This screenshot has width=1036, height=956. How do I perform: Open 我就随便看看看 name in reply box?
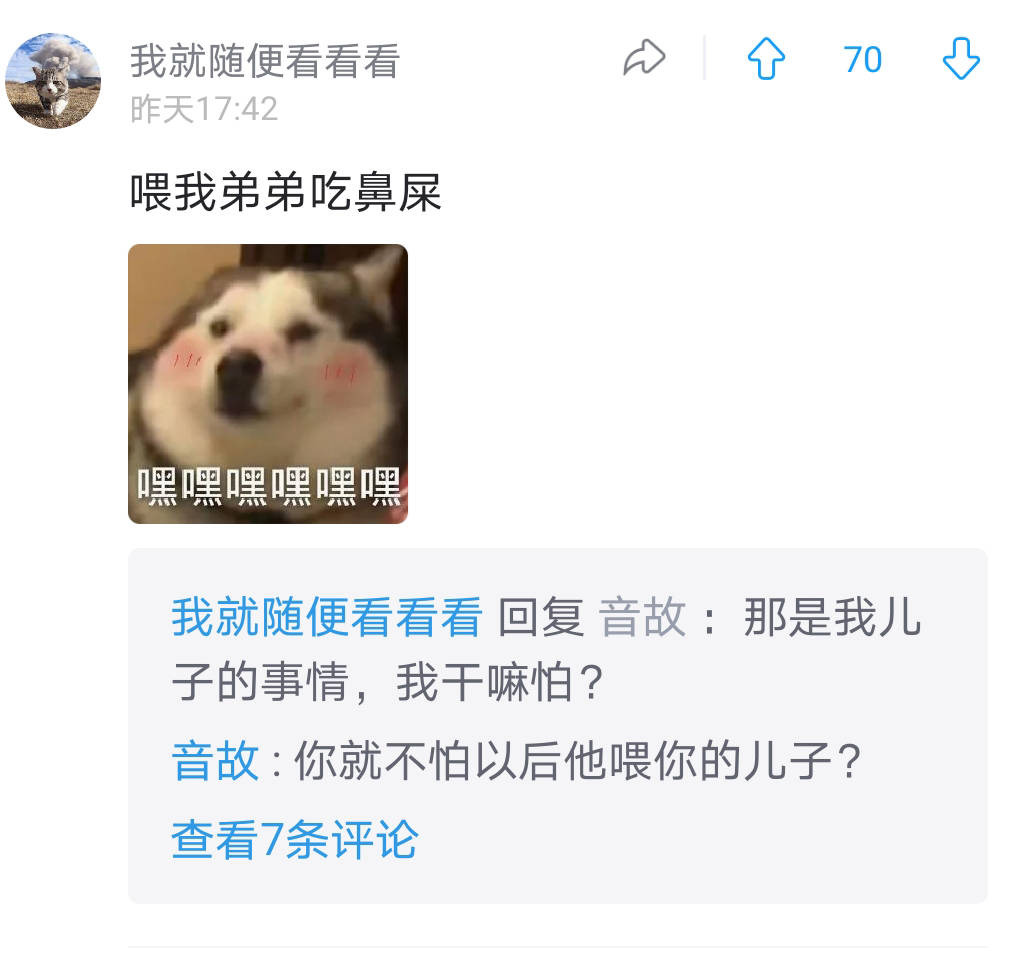tap(326, 617)
